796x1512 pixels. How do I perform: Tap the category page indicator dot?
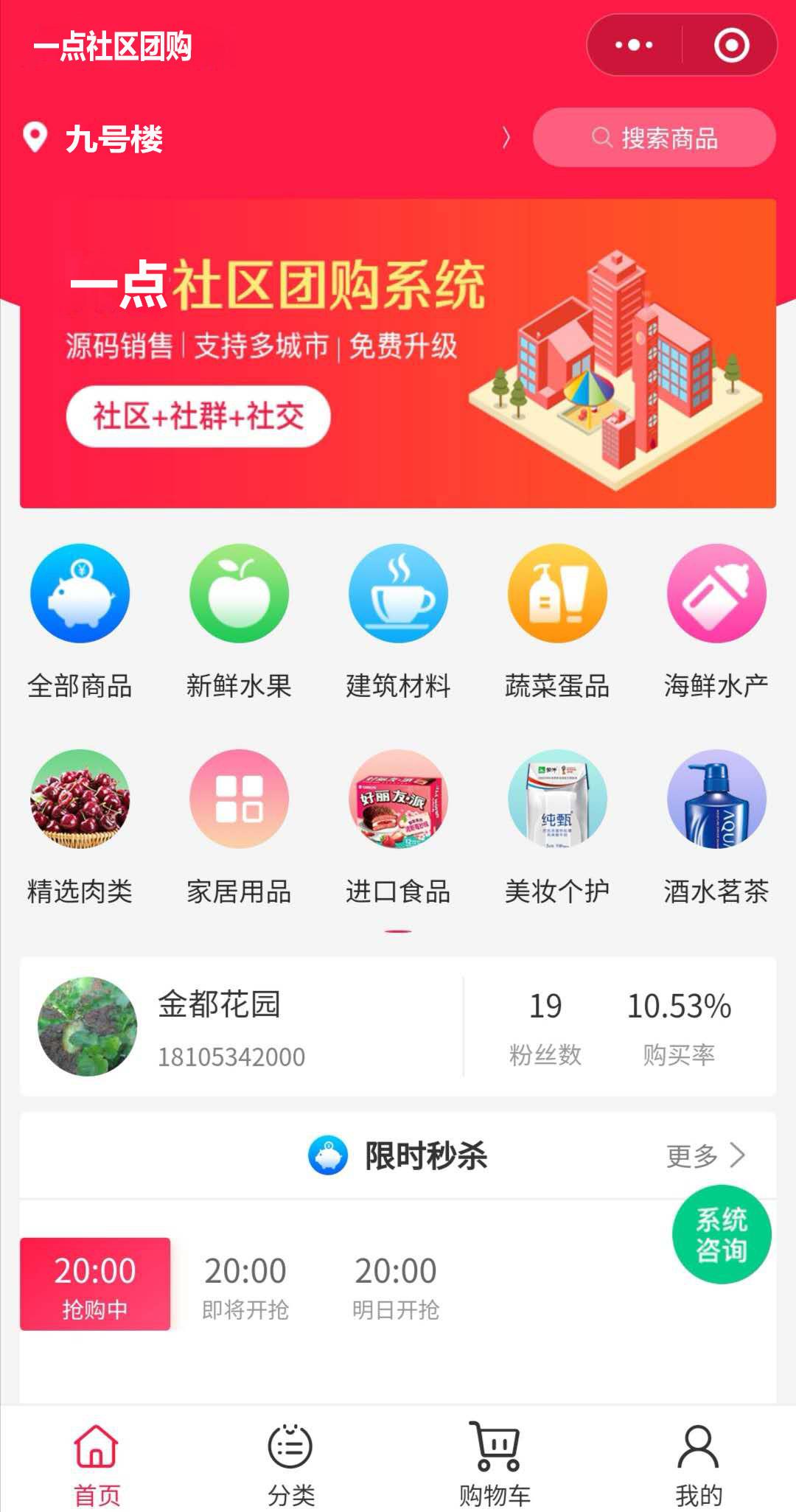pyautogui.click(x=398, y=931)
